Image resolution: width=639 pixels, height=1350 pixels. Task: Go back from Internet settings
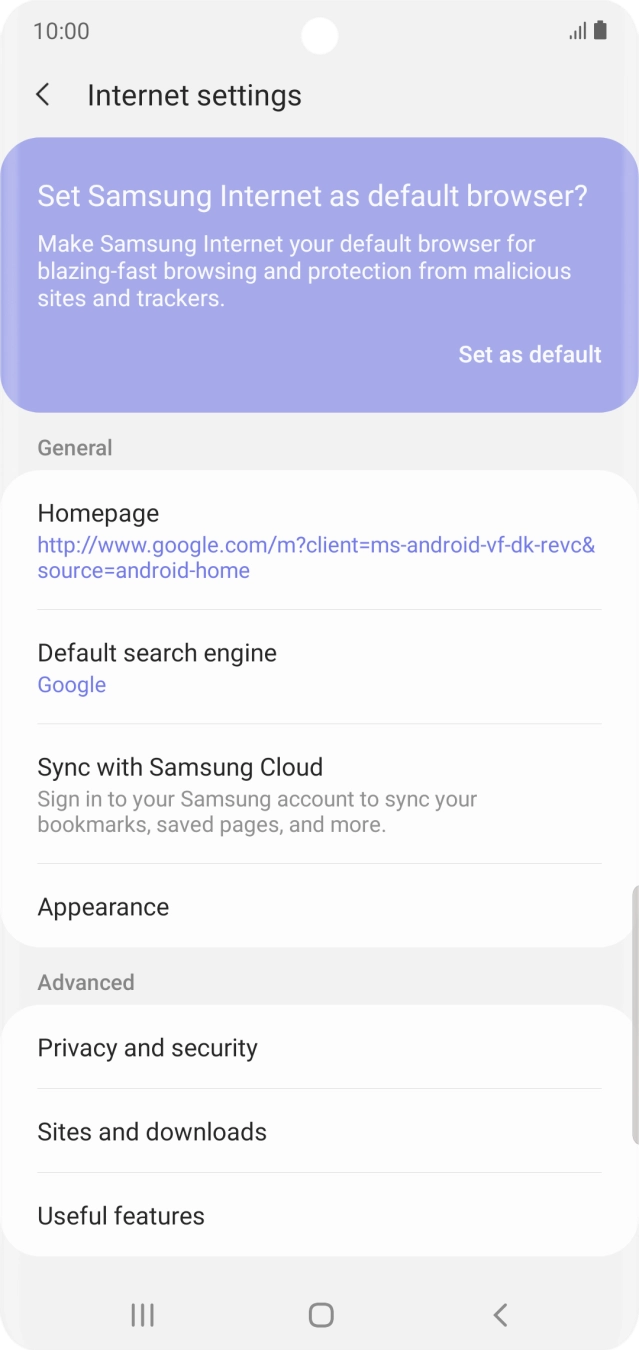[43, 95]
